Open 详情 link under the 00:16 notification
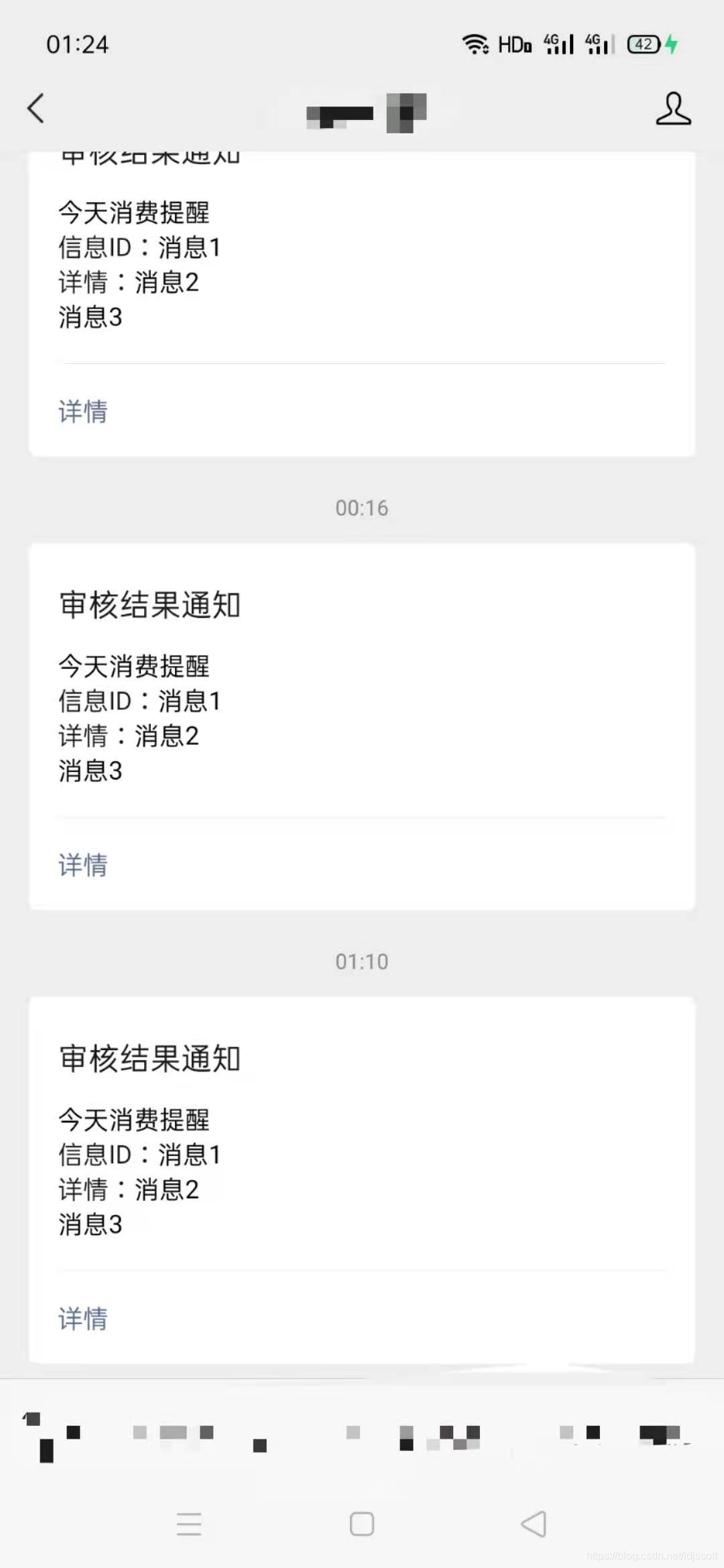The width and height of the screenshot is (724, 1568). click(83, 865)
